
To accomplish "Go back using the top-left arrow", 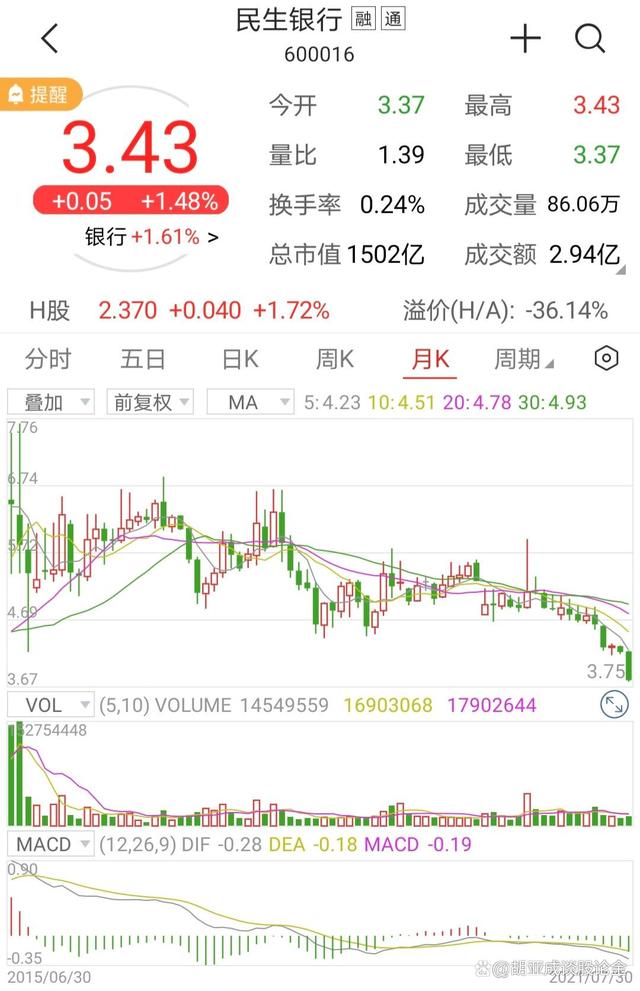I will point(50,39).
